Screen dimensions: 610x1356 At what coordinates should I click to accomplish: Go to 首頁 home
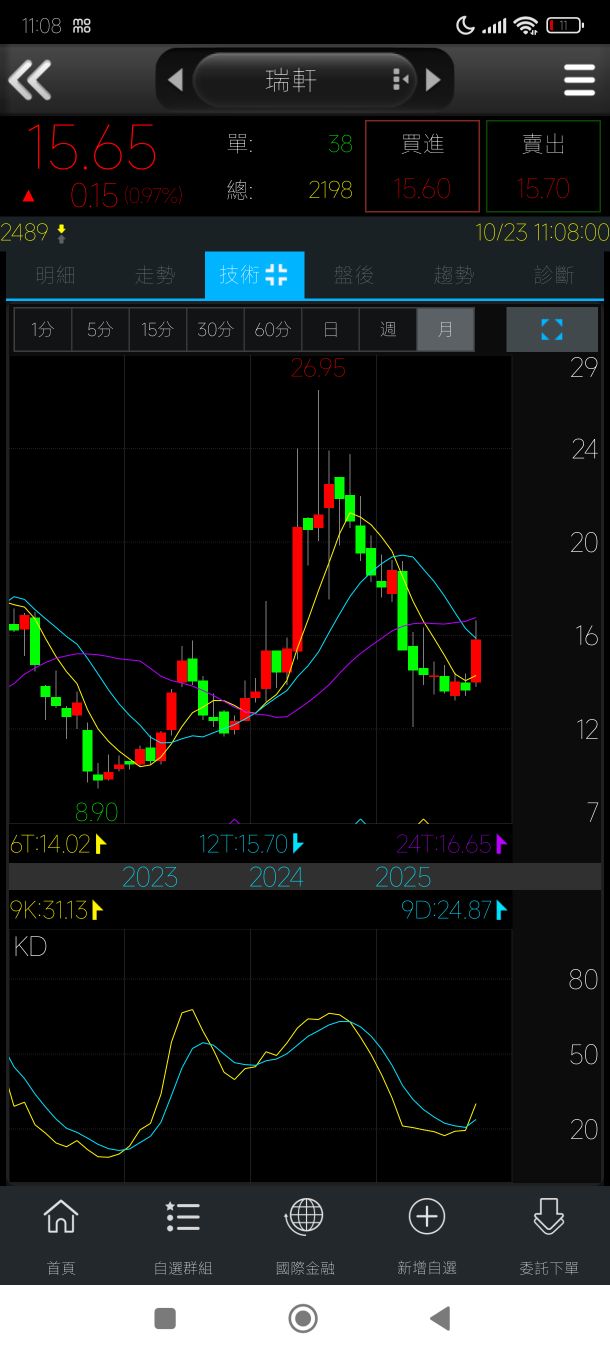coord(61,1236)
